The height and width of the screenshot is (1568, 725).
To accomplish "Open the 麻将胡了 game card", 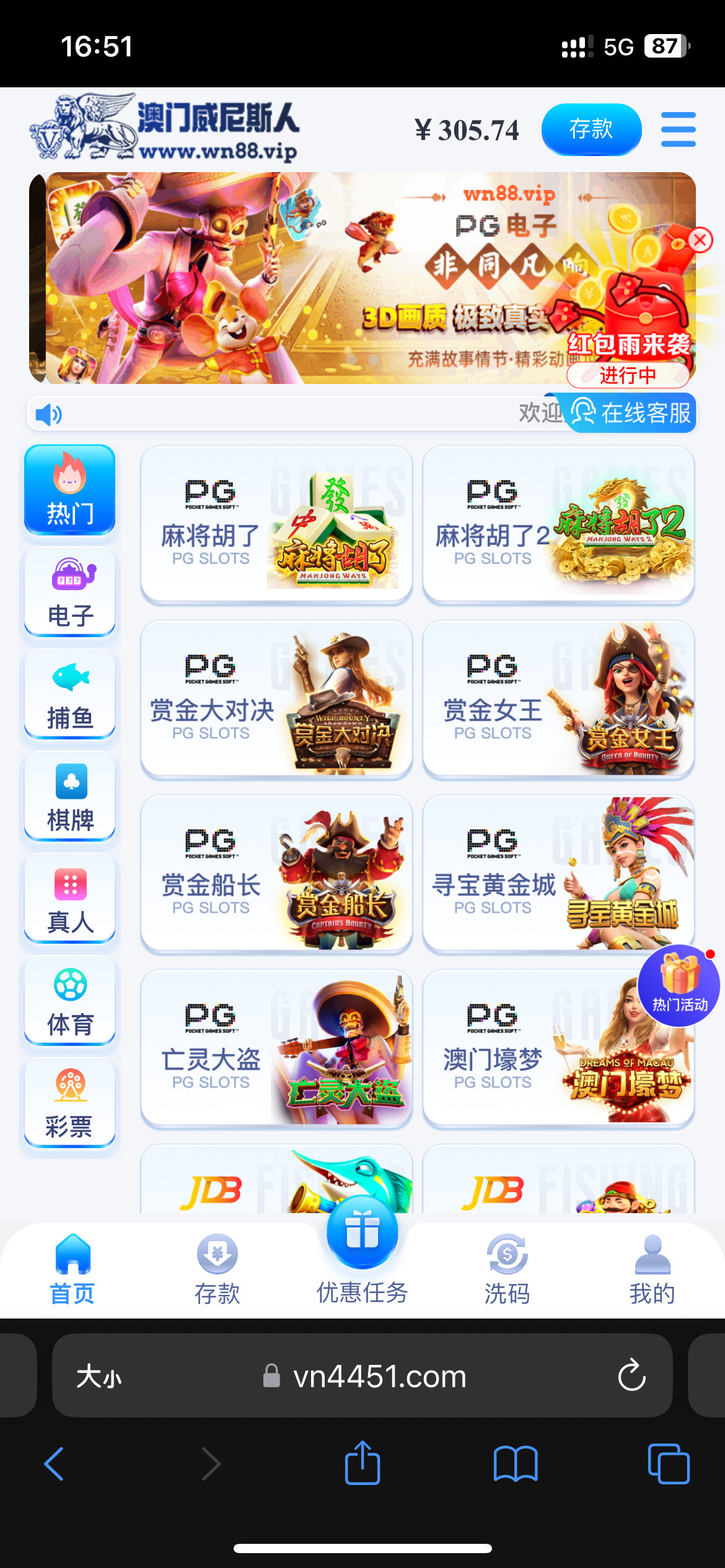I will pos(276,523).
